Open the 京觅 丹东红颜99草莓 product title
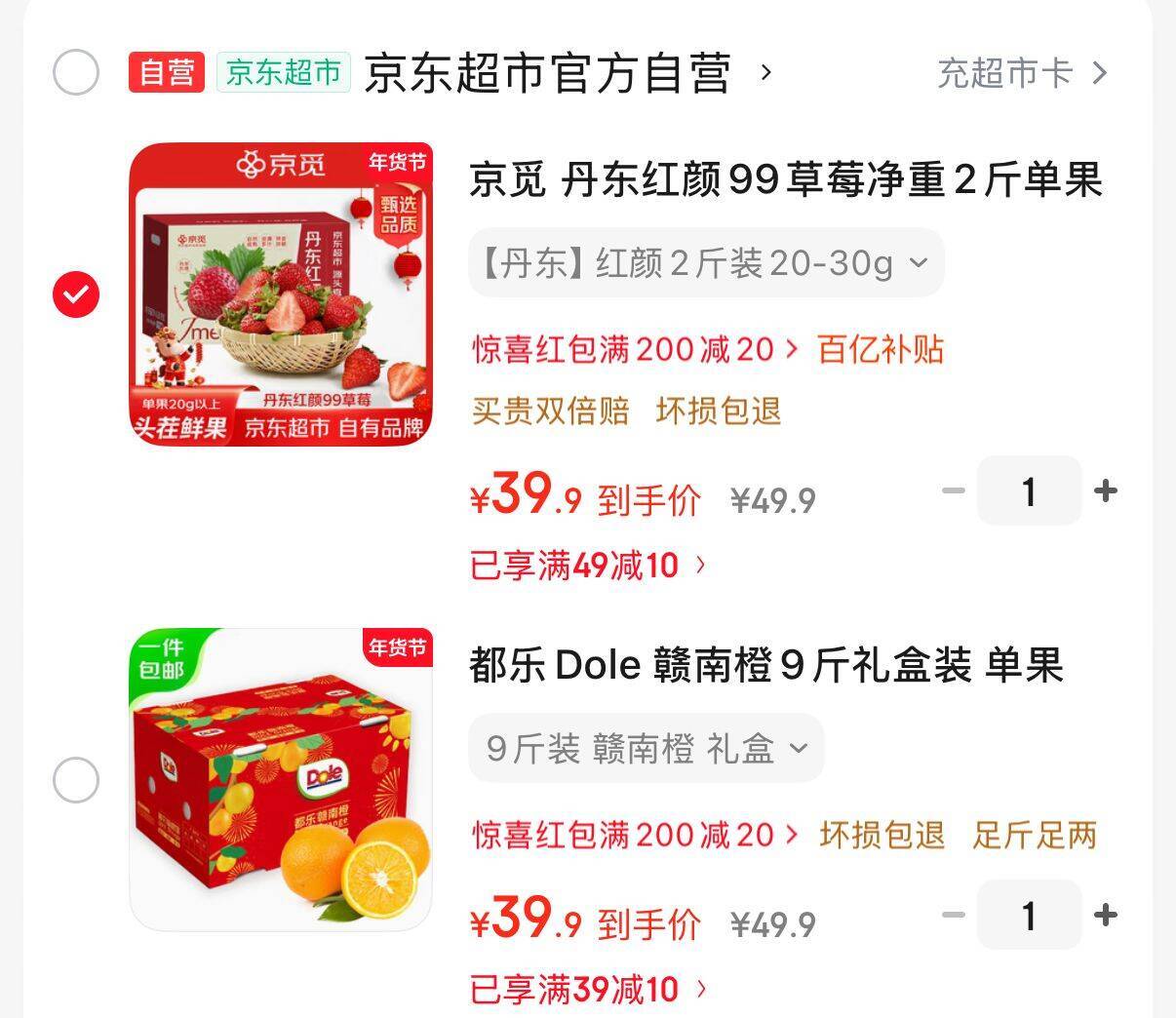Viewport: 1176px width, 1018px height. tap(786, 180)
